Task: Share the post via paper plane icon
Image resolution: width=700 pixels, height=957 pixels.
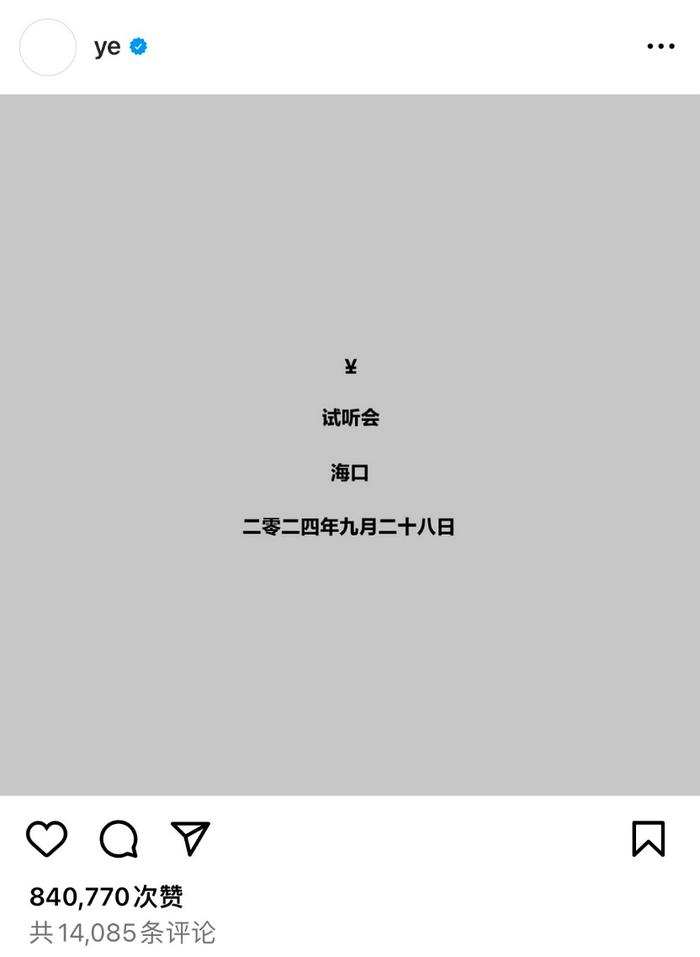Action: click(190, 838)
